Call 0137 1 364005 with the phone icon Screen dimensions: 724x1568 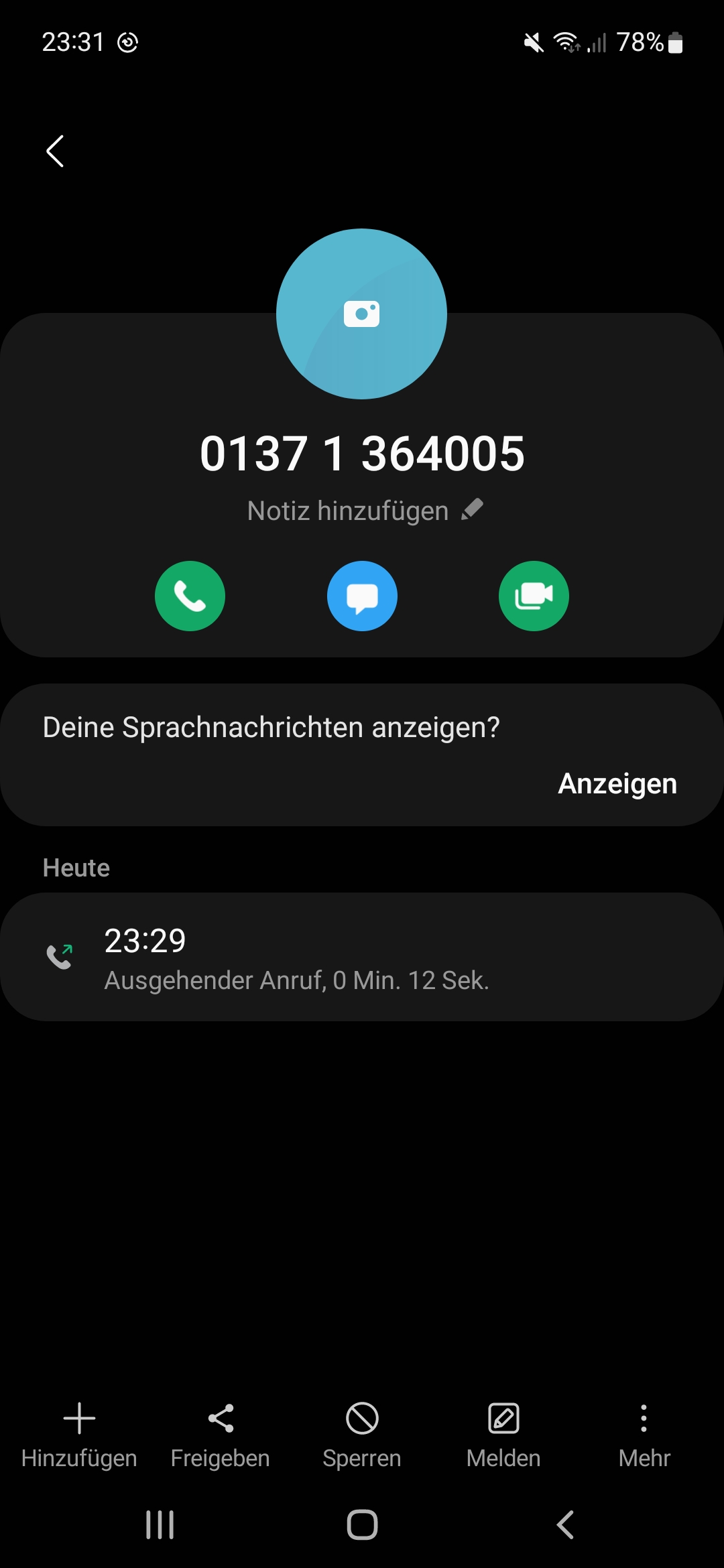190,596
